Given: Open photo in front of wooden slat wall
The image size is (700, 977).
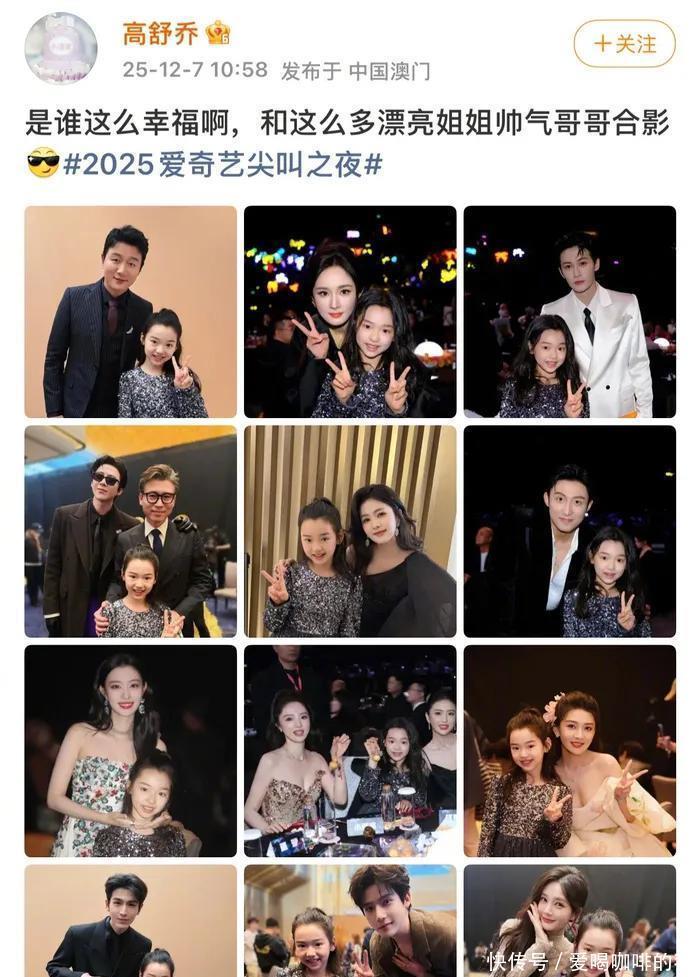Looking at the screenshot, I should point(350,531).
